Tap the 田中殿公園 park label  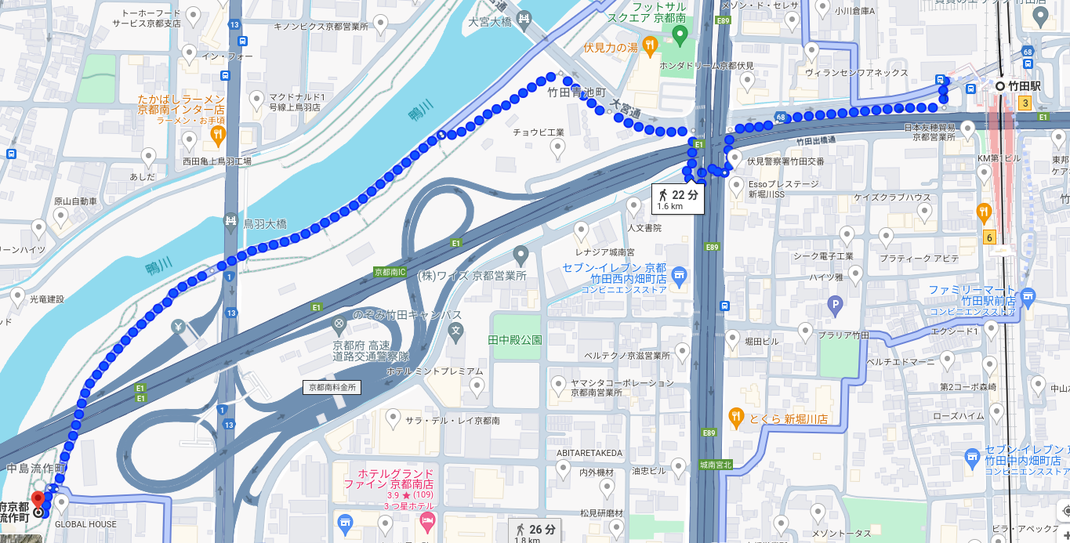click(x=515, y=340)
